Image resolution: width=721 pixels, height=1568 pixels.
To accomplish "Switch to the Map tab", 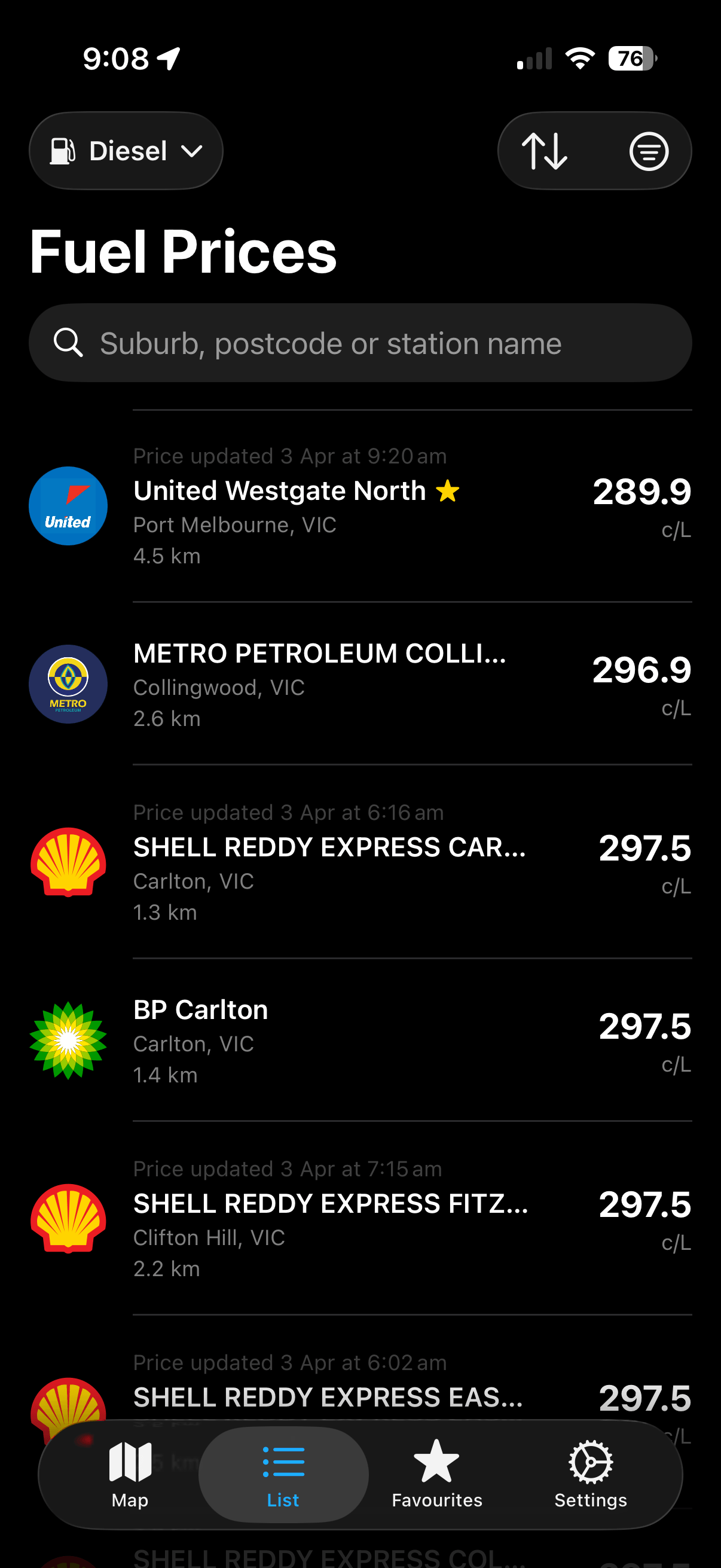I will coord(130,1473).
